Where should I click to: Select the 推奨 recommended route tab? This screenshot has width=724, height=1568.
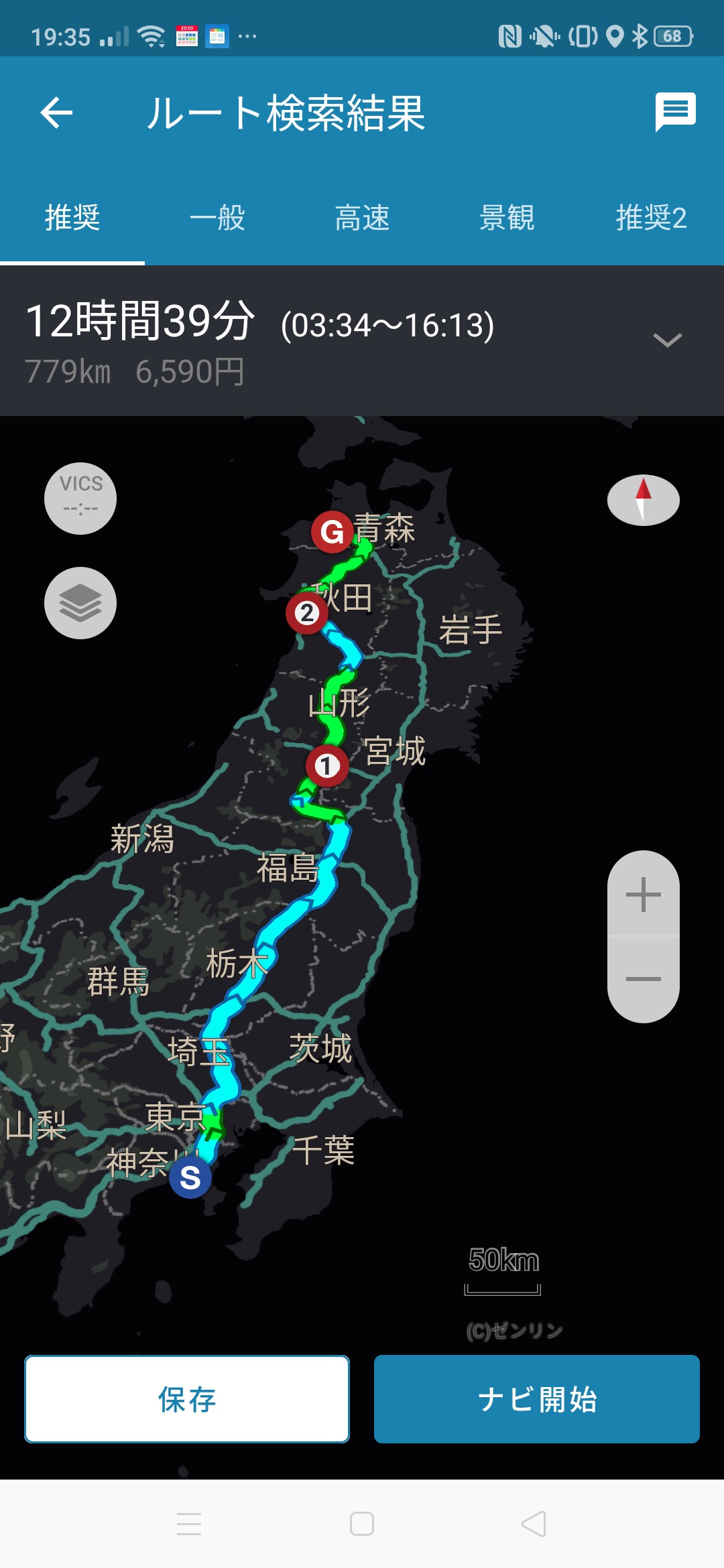coord(72,218)
